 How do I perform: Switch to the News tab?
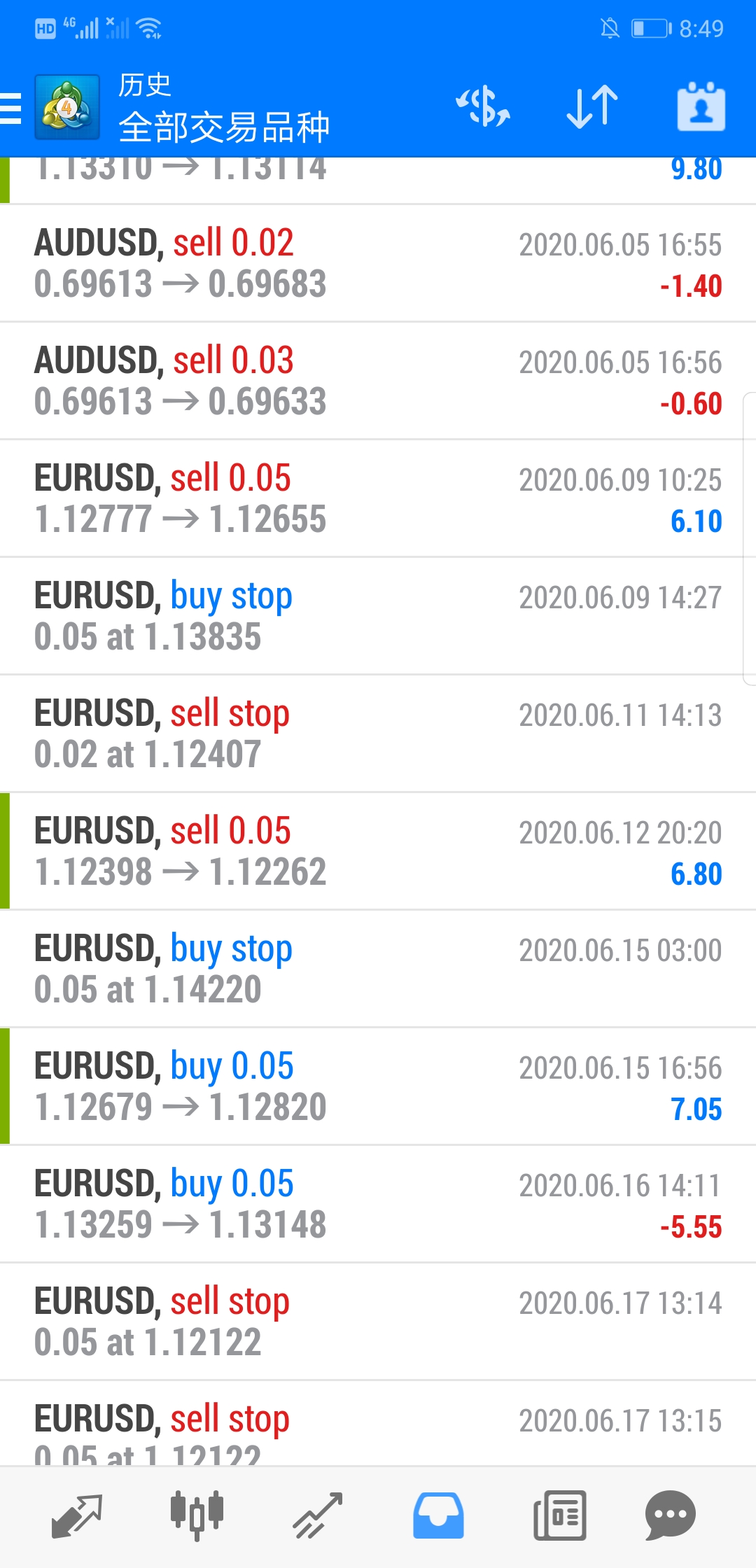559,1516
